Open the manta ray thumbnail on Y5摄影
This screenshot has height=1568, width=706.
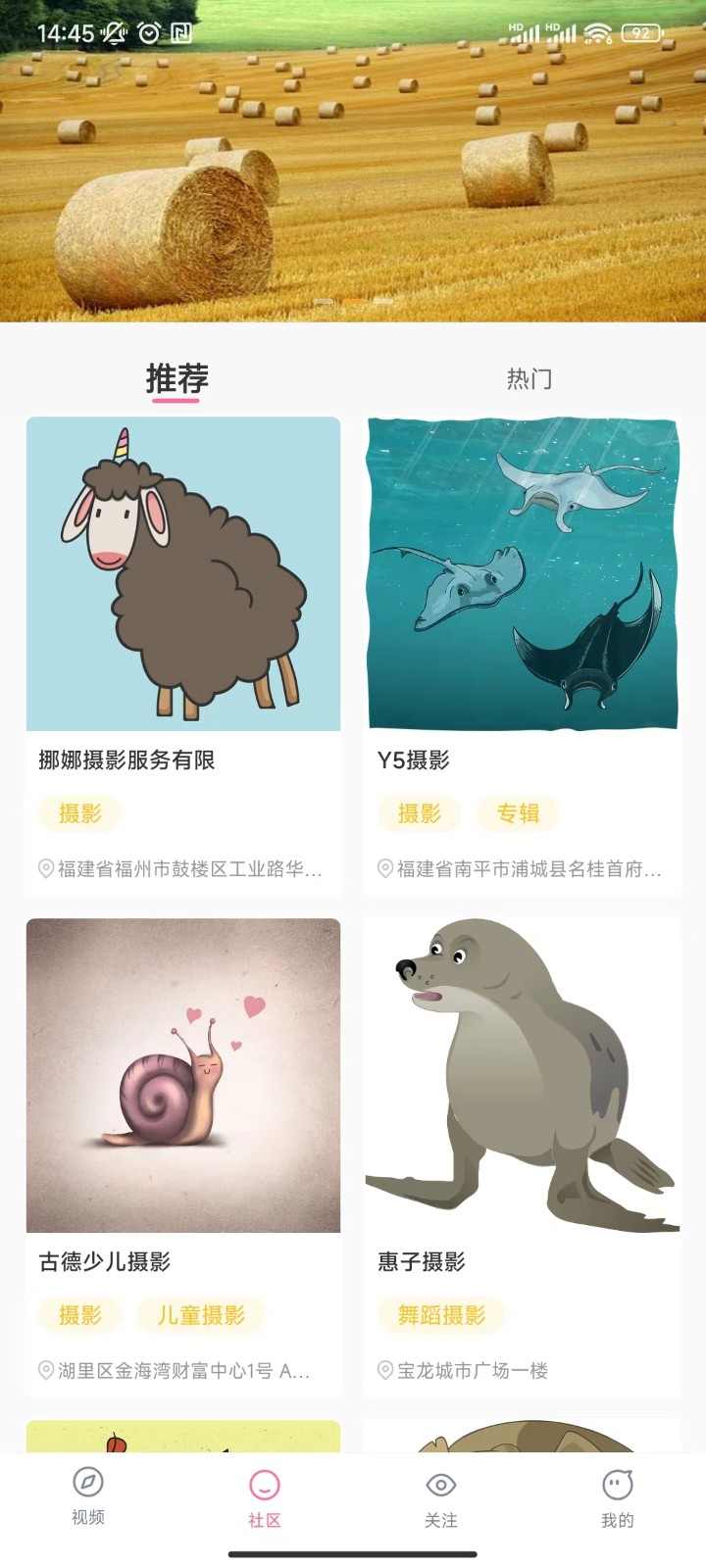522,571
